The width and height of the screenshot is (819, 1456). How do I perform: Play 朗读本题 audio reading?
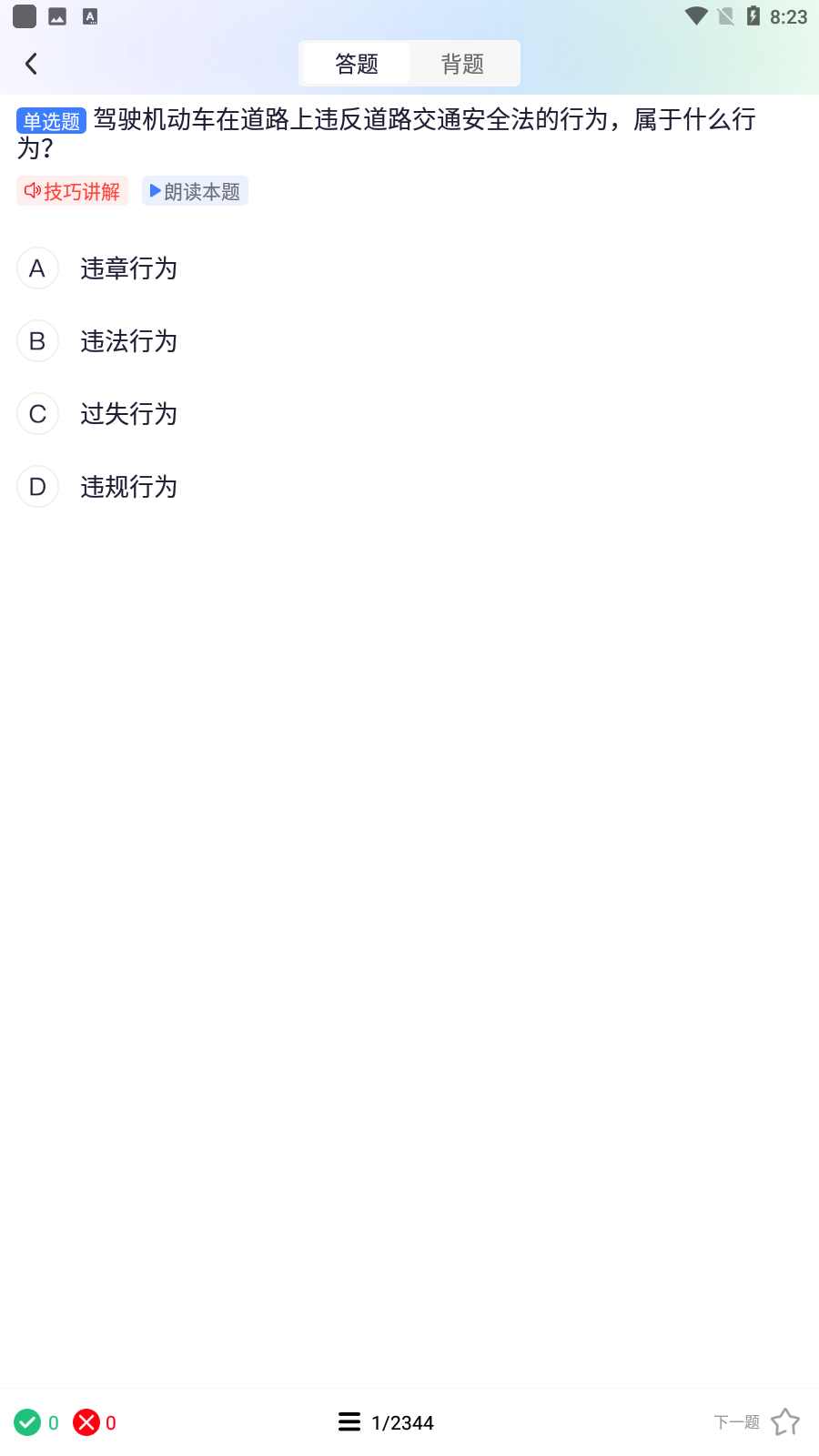click(195, 191)
